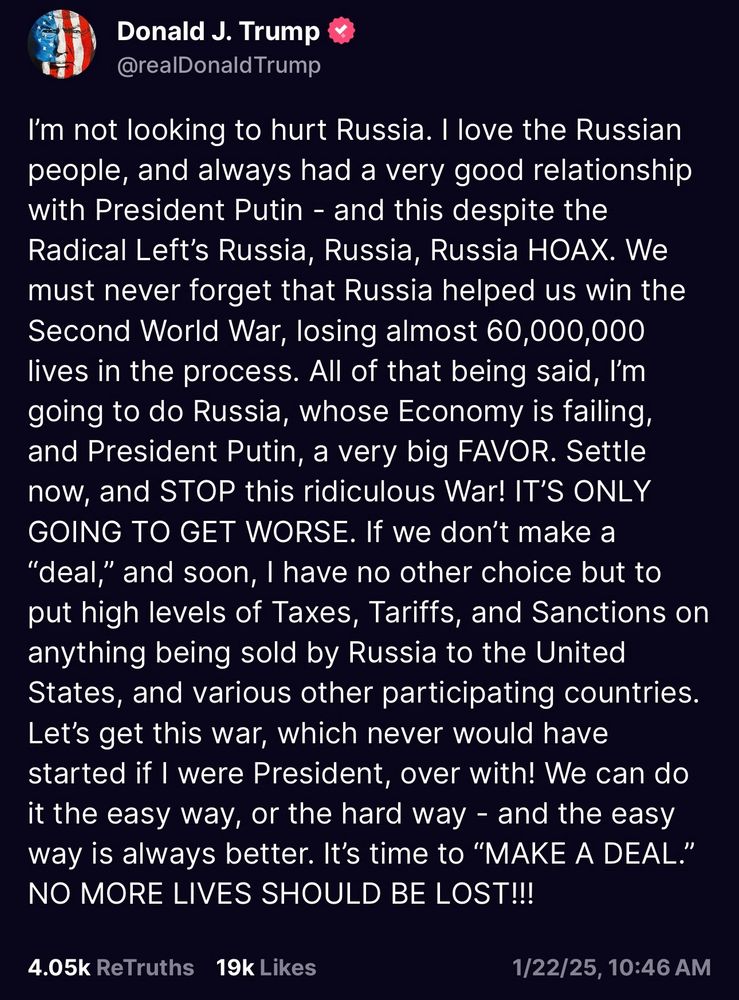The height and width of the screenshot is (1000, 739).
Task: Tap the @realDonaldTrump handle
Action: pos(219,66)
